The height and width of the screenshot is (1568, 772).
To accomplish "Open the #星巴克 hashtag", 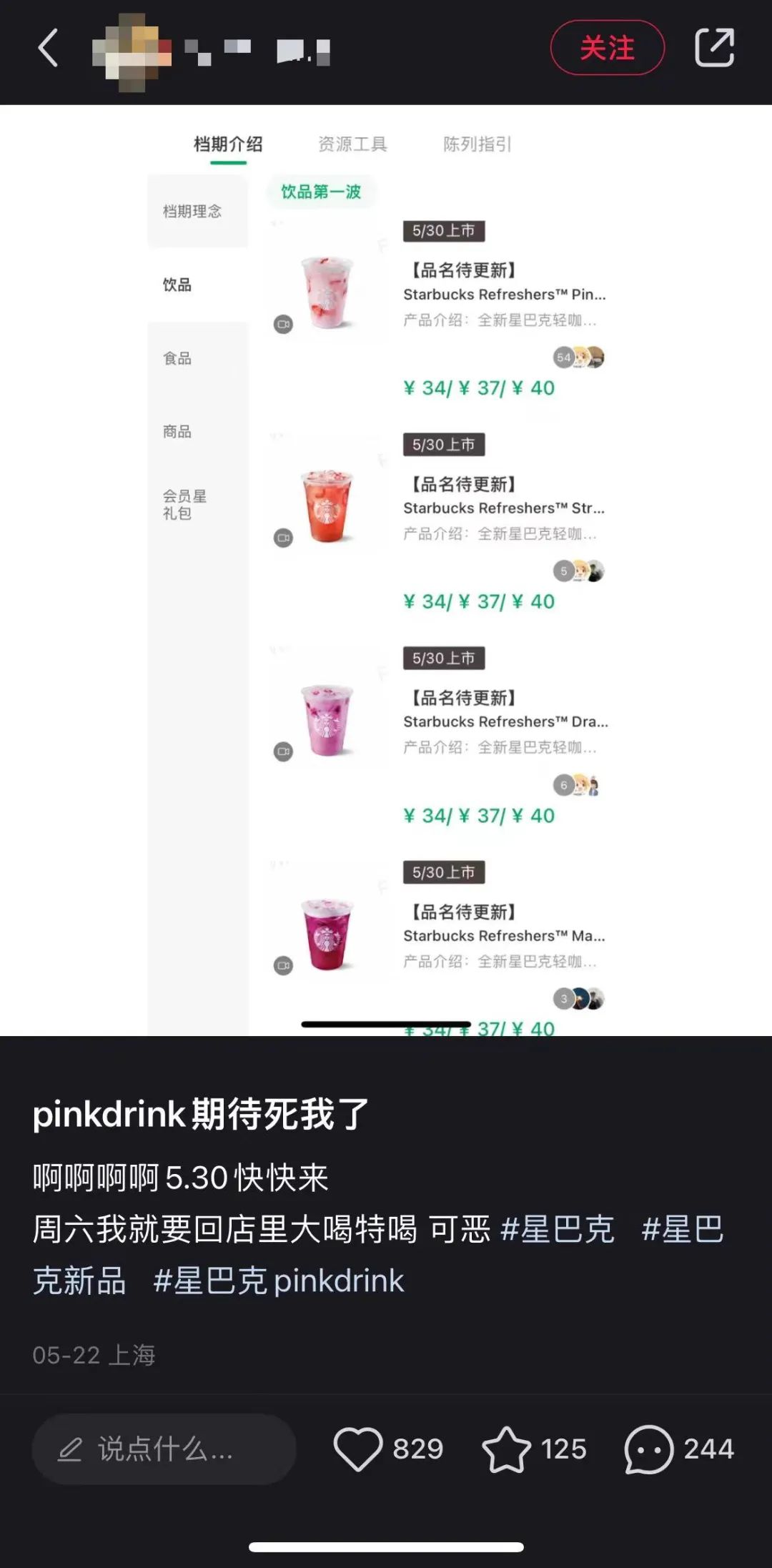I will pyautogui.click(x=558, y=1230).
